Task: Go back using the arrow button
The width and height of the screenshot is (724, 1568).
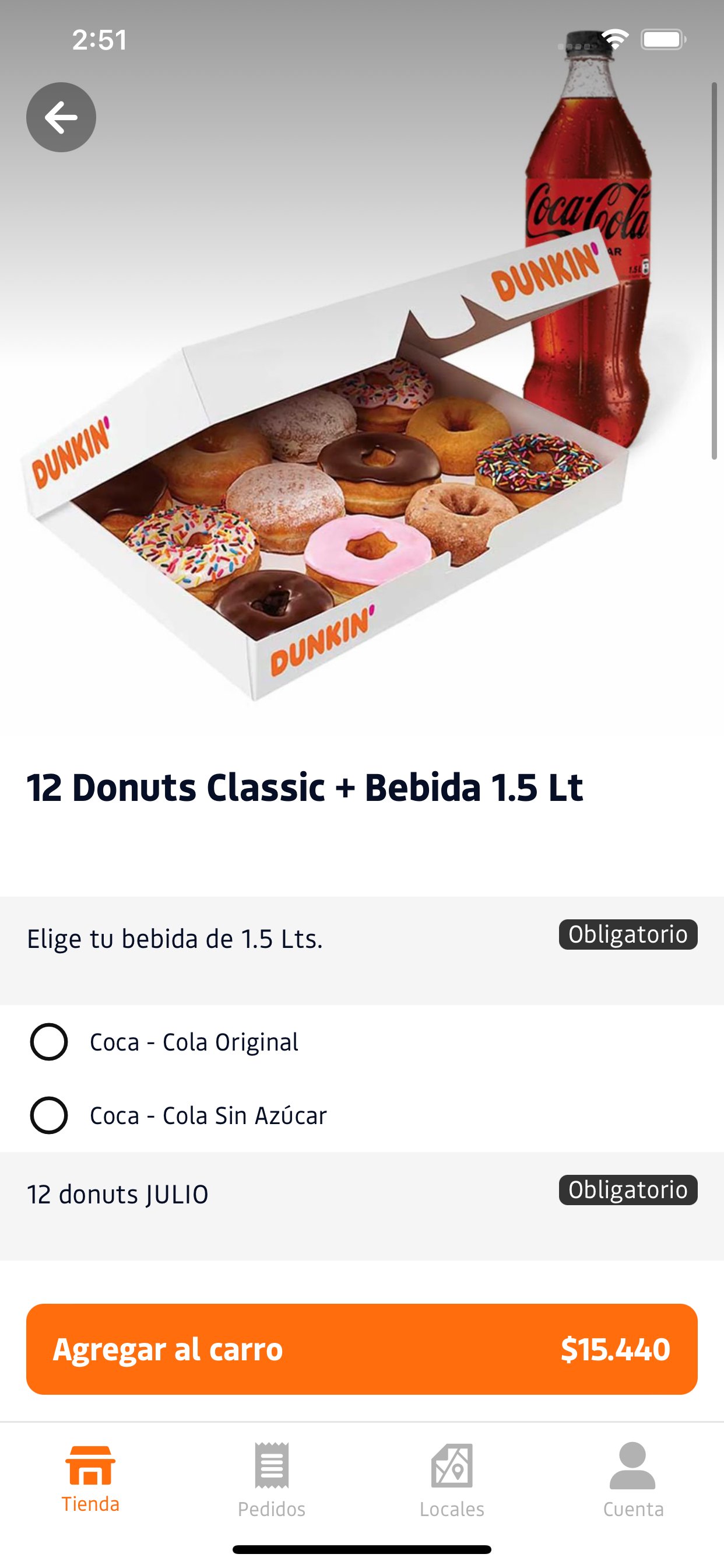Action: click(x=61, y=117)
